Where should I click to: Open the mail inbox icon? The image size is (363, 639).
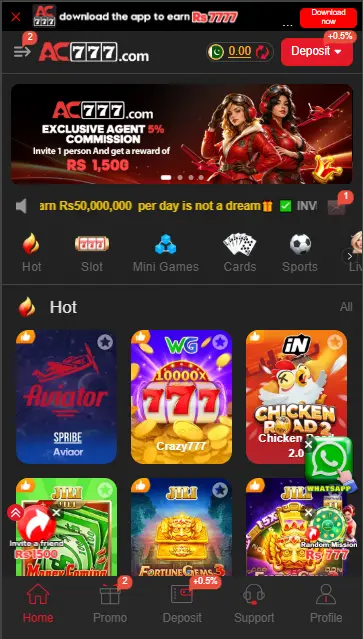point(337,206)
